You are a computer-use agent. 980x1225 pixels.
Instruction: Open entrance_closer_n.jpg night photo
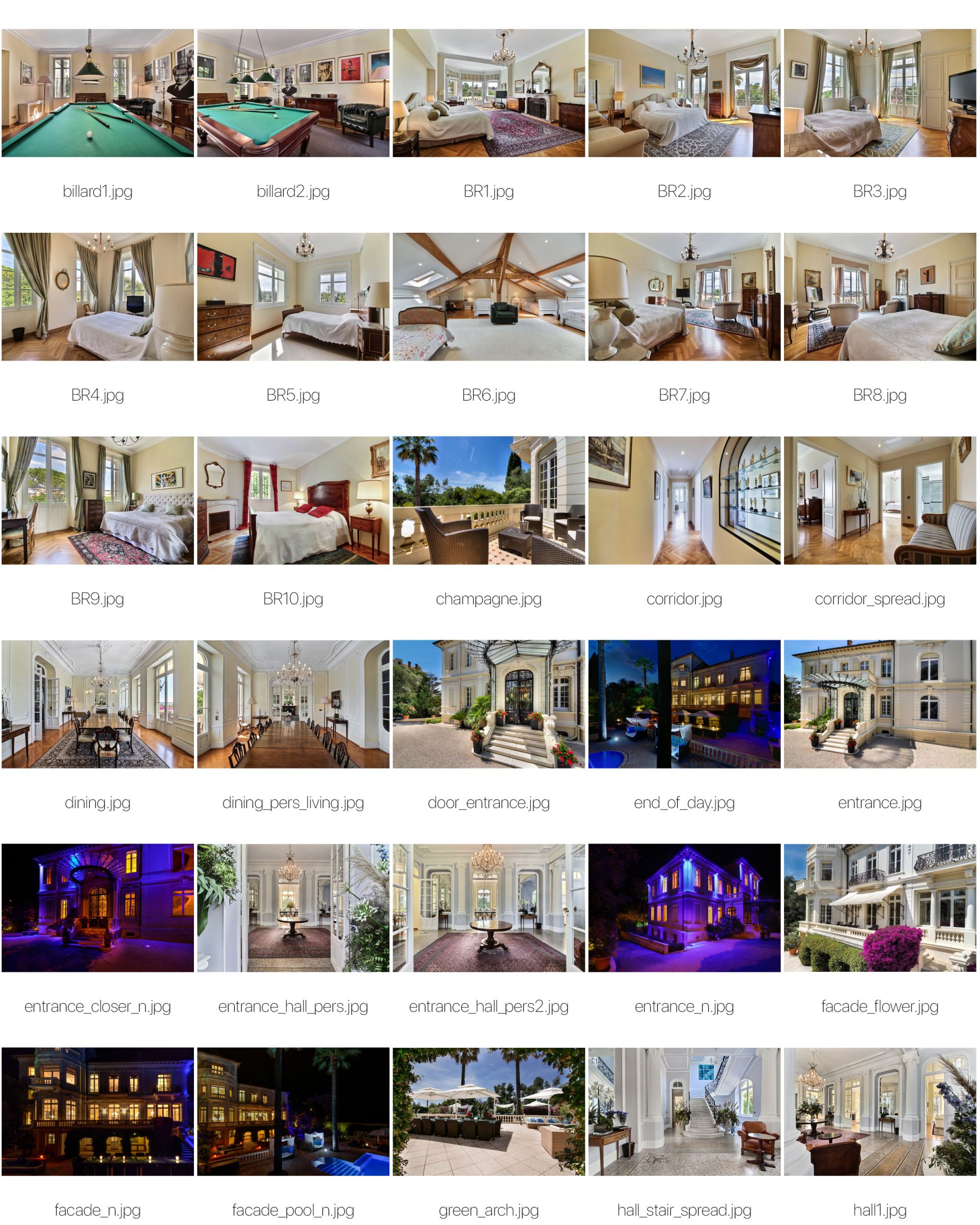click(x=97, y=908)
